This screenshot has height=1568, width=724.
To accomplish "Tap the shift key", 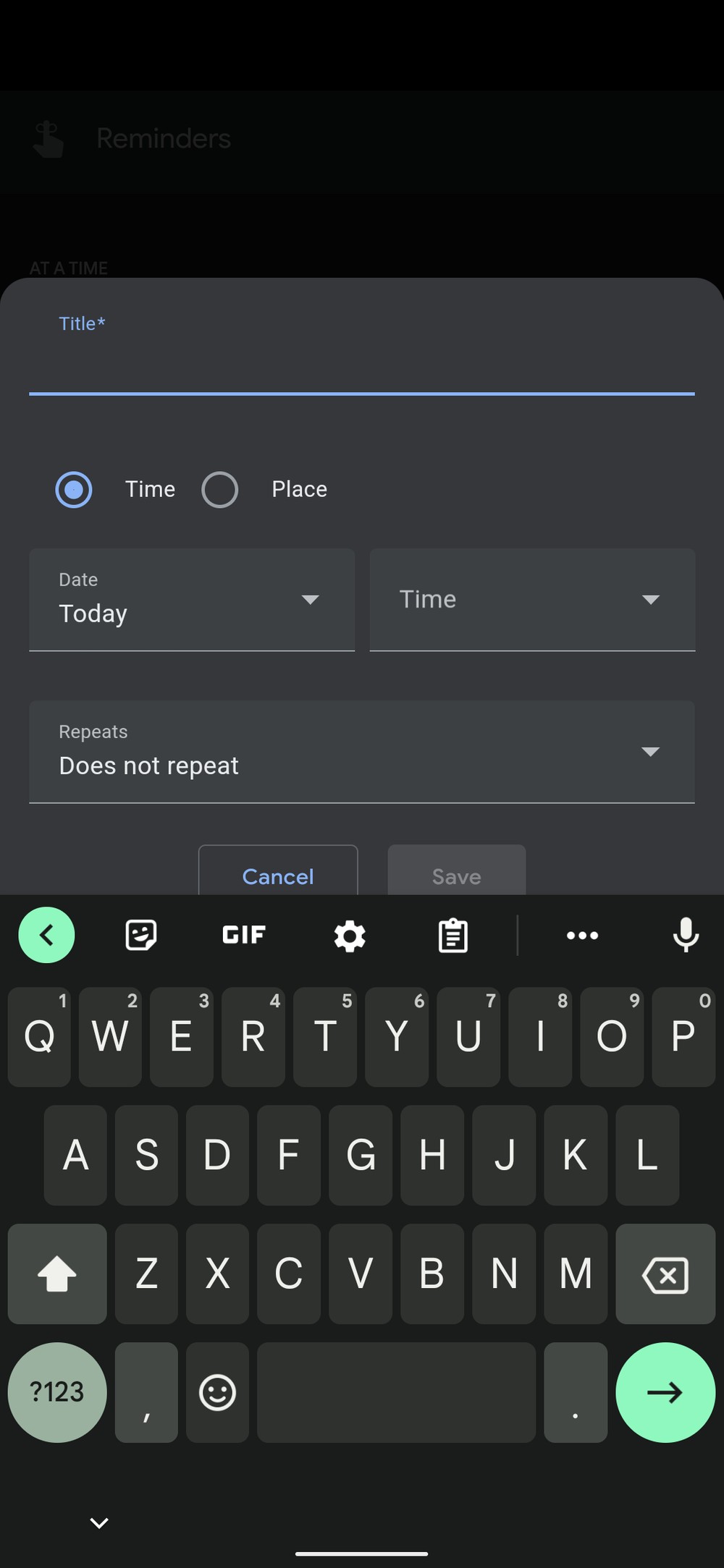I will (x=57, y=1274).
